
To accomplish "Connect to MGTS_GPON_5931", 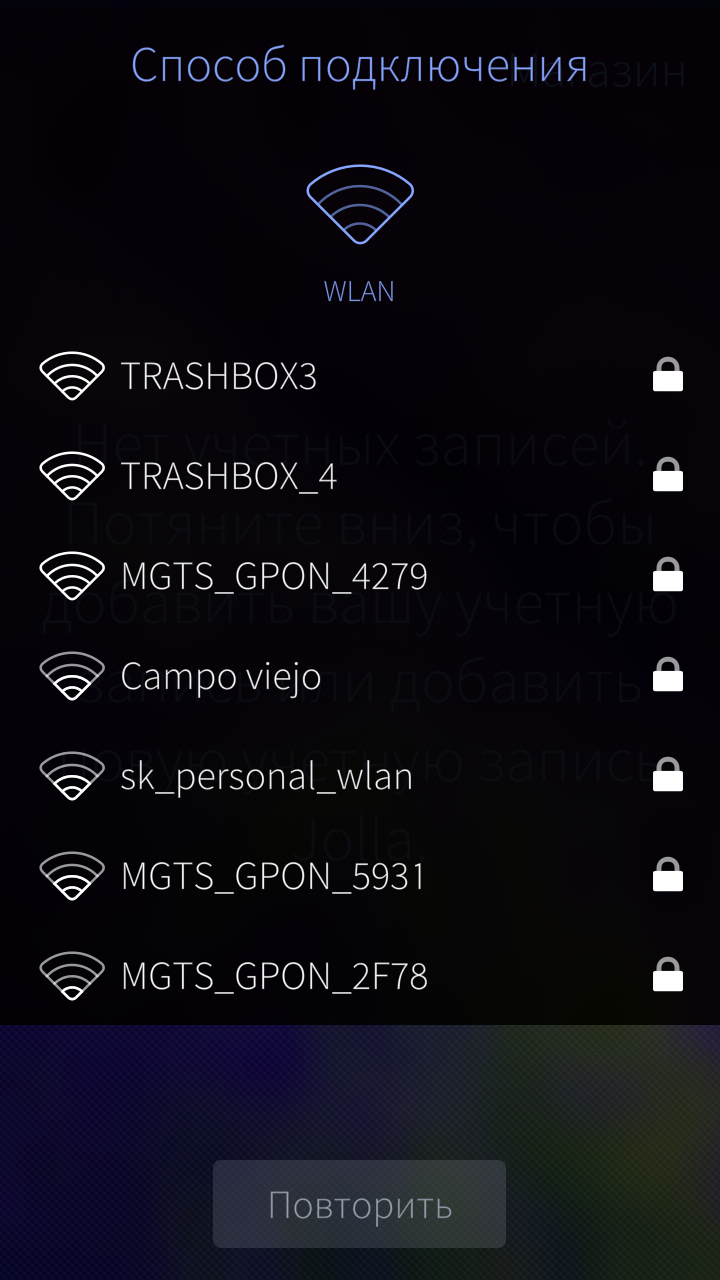I will click(360, 876).
